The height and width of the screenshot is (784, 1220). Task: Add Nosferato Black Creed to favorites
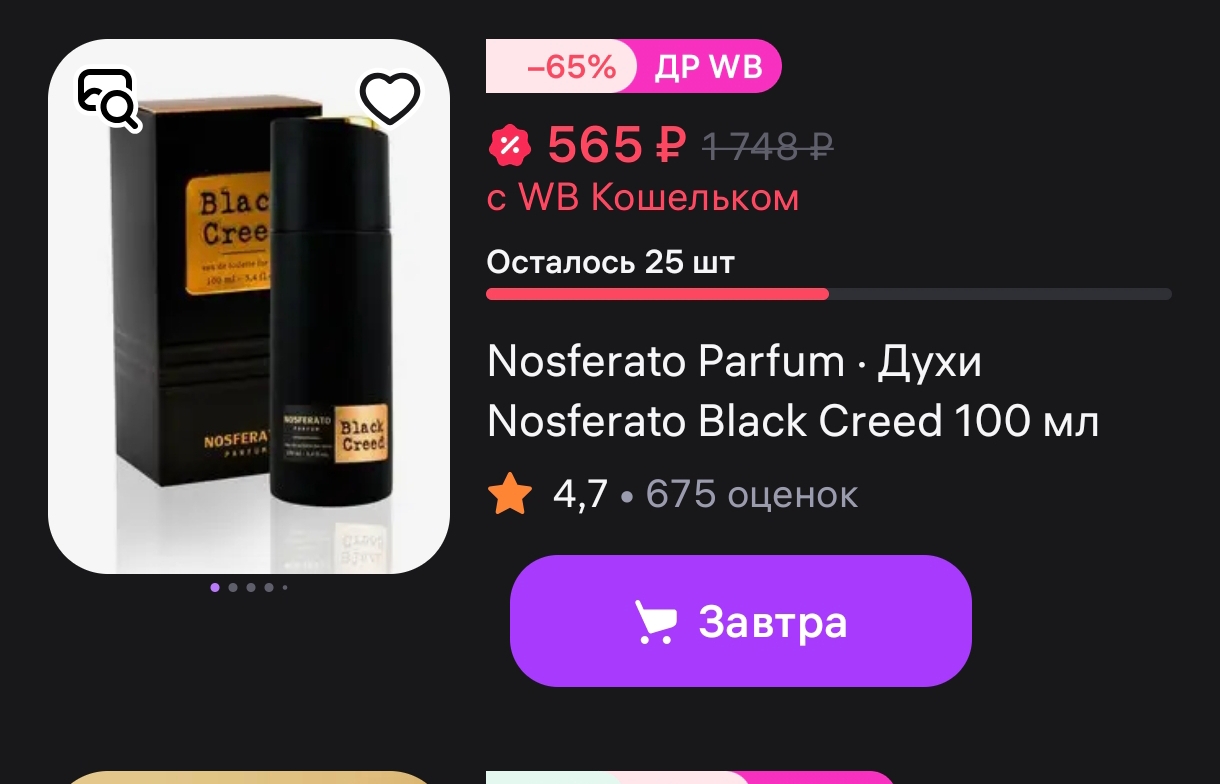pyautogui.click(x=390, y=99)
